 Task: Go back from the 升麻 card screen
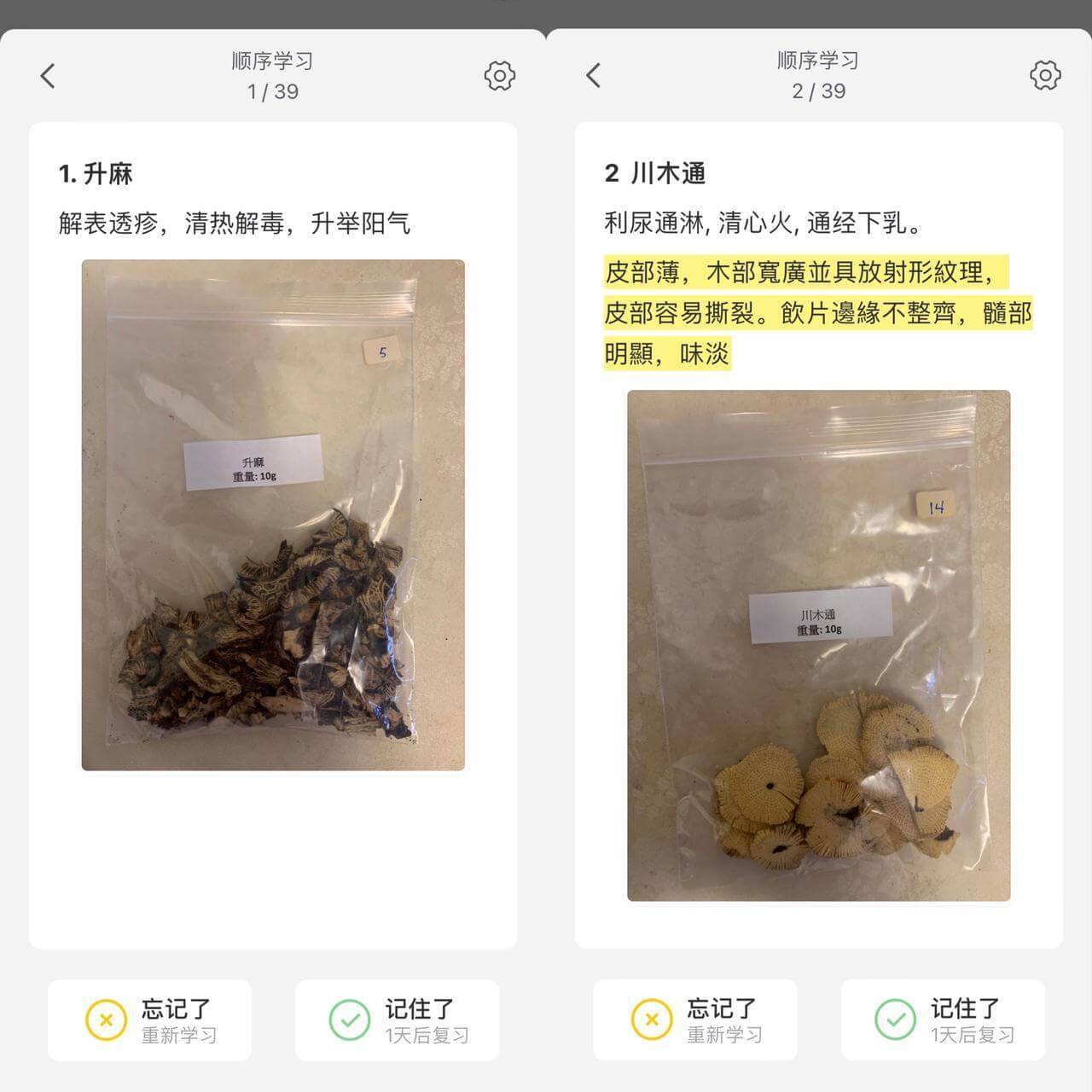click(x=48, y=76)
